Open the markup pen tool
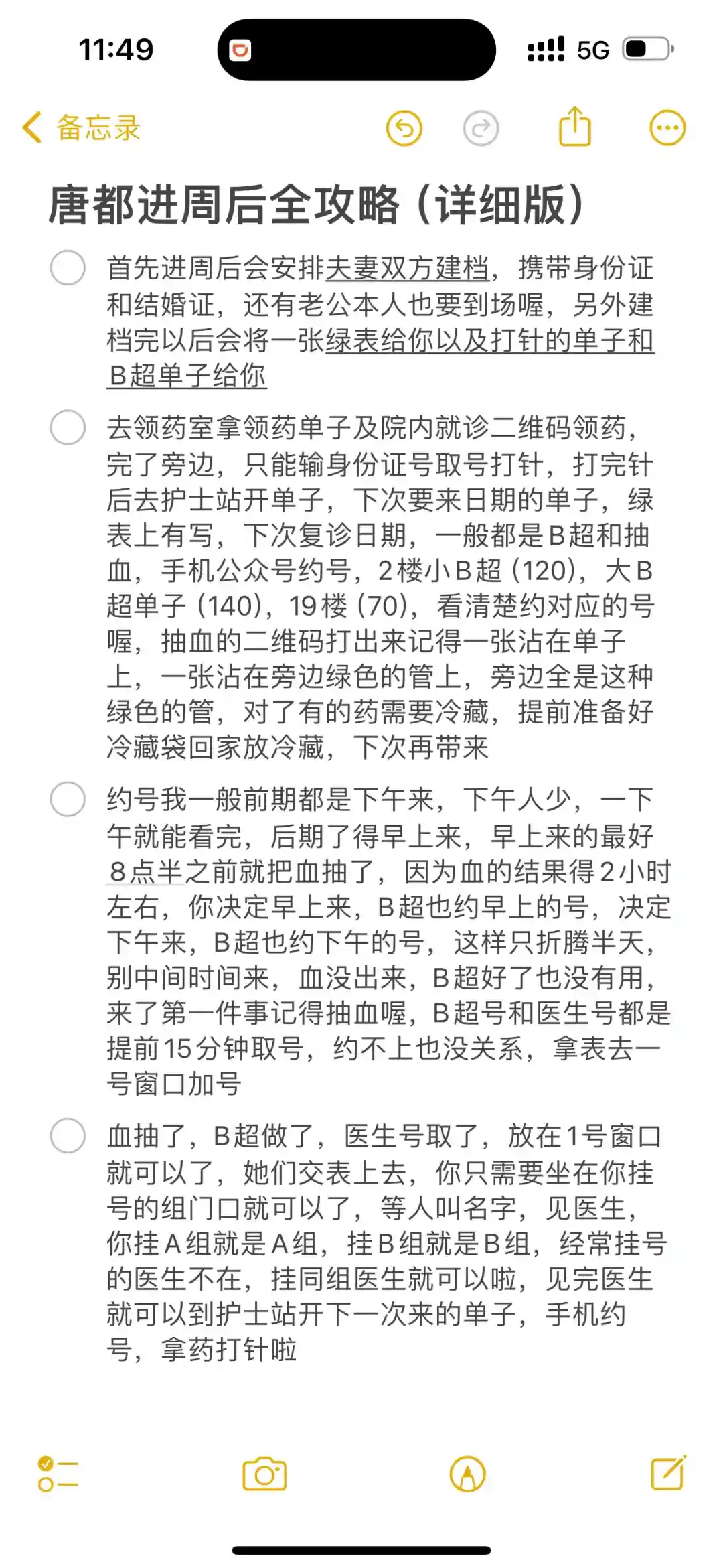Viewport: 723px width, 1568px height. pos(468,1474)
